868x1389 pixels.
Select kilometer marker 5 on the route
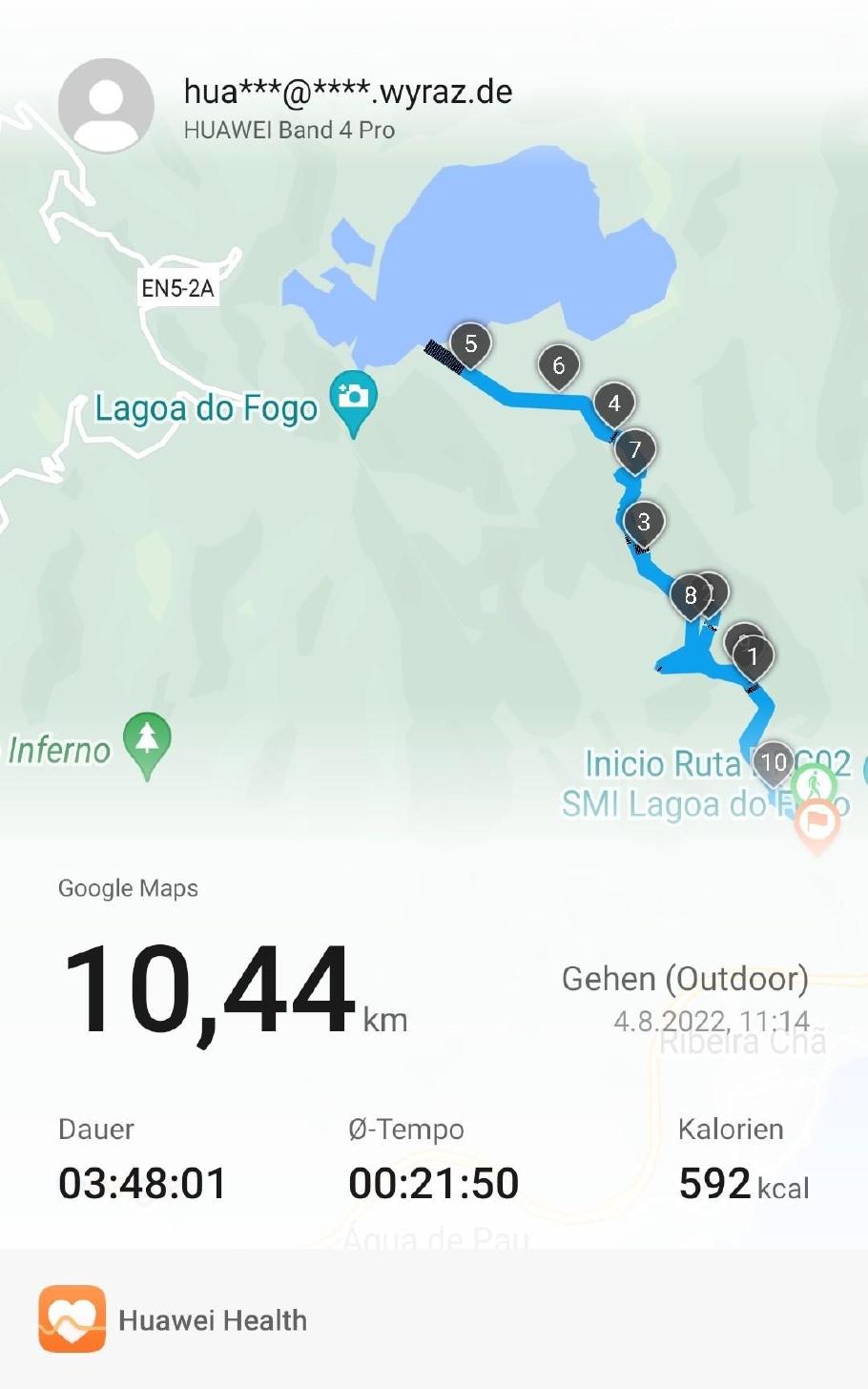point(471,343)
